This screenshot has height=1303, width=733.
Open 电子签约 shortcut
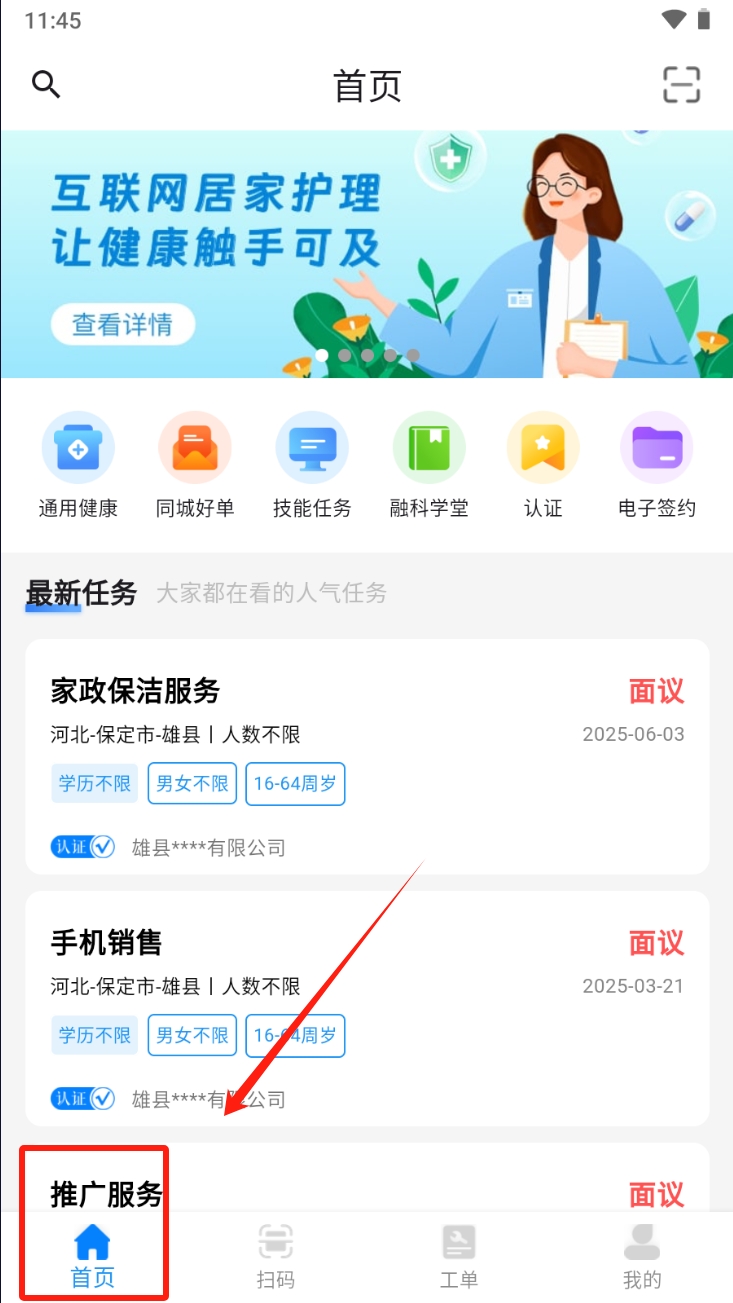coord(657,465)
